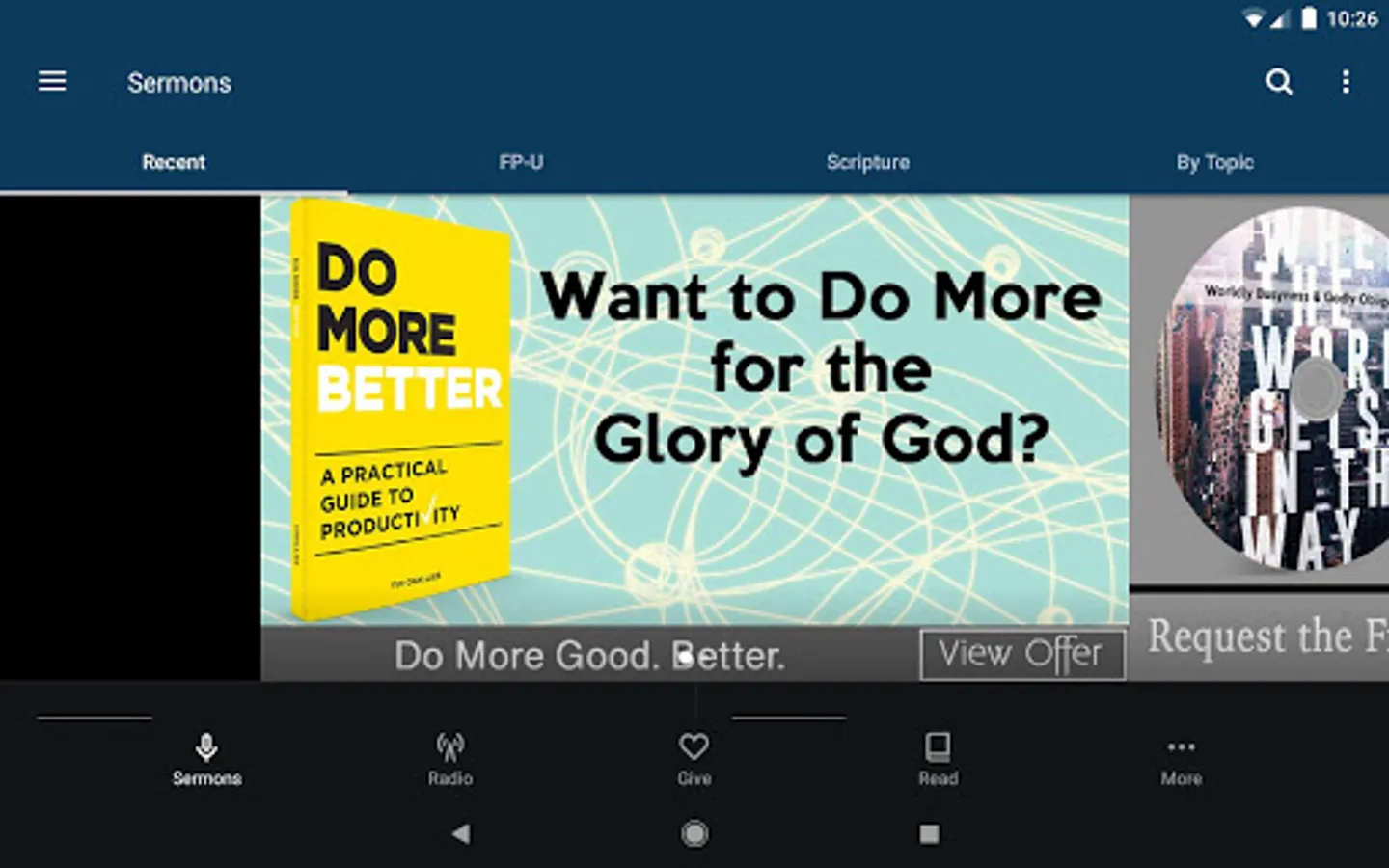Switch to the Recent tab
The image size is (1389, 868).
(x=174, y=162)
